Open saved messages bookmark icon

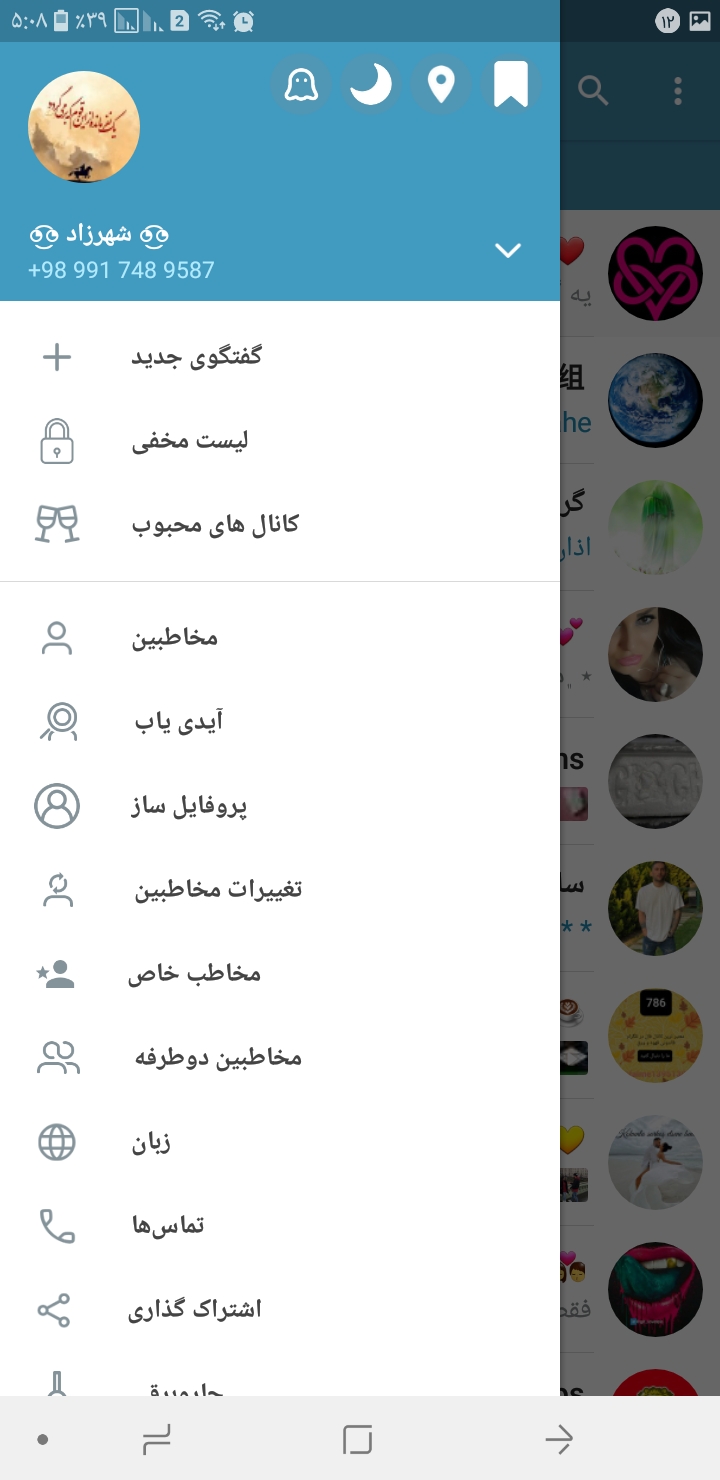point(511,86)
